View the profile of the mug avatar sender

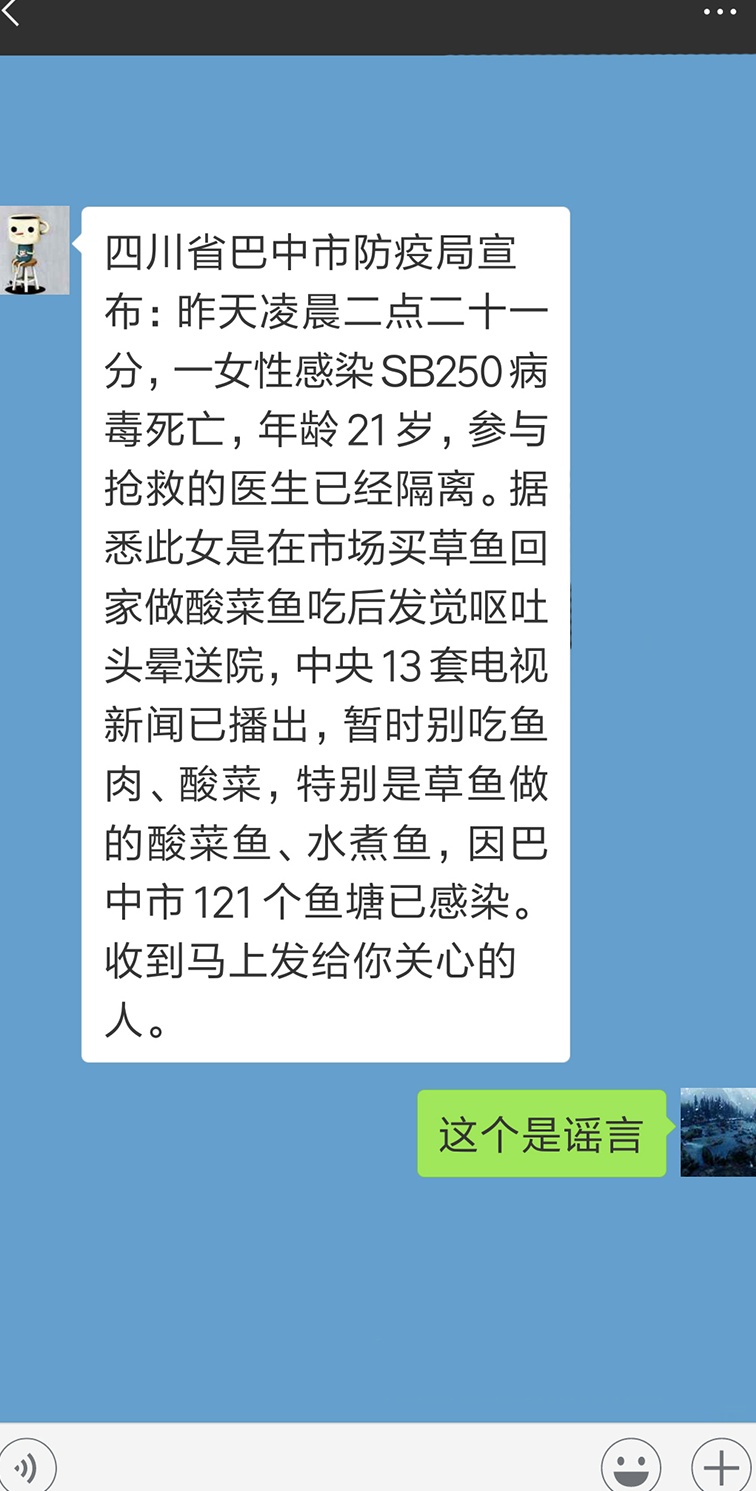(35, 250)
